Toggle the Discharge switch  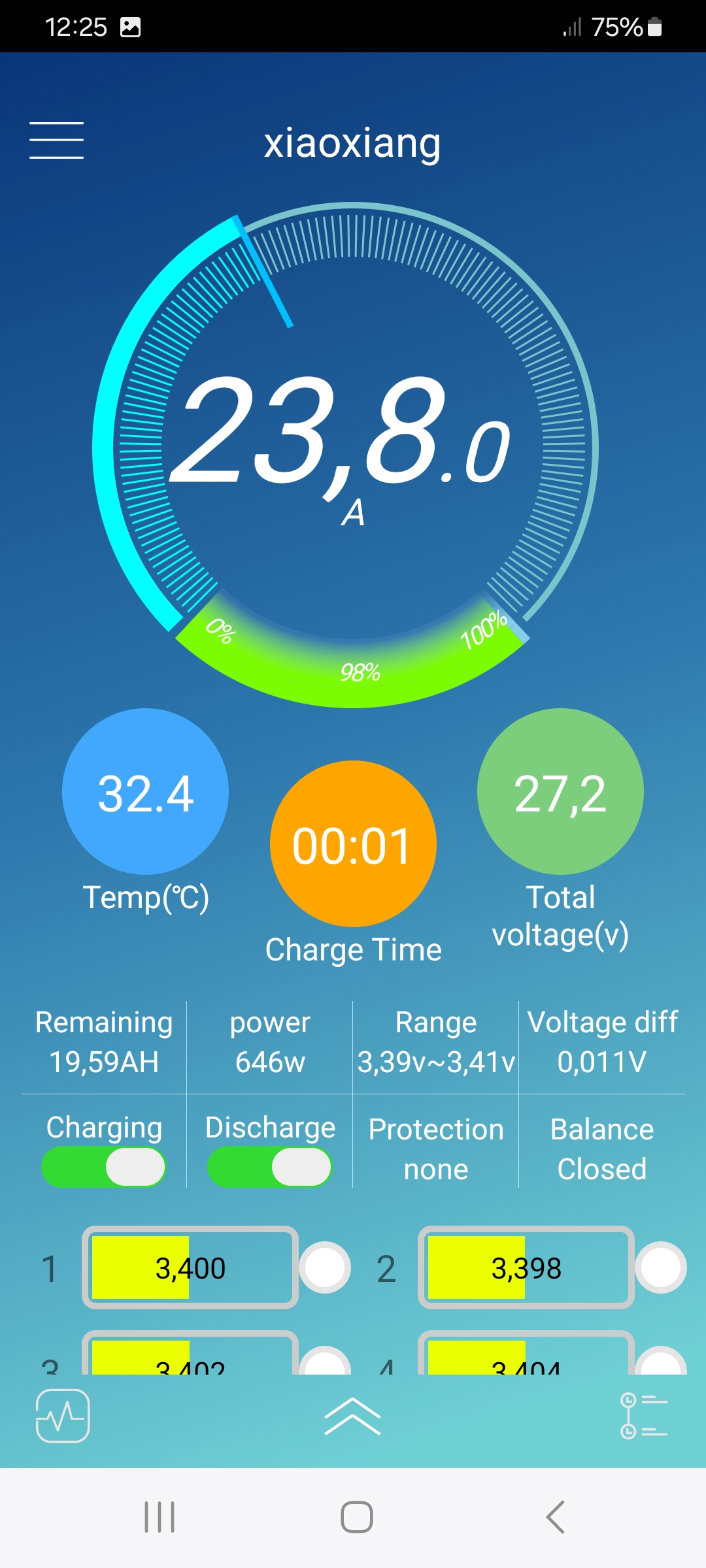point(269,1167)
